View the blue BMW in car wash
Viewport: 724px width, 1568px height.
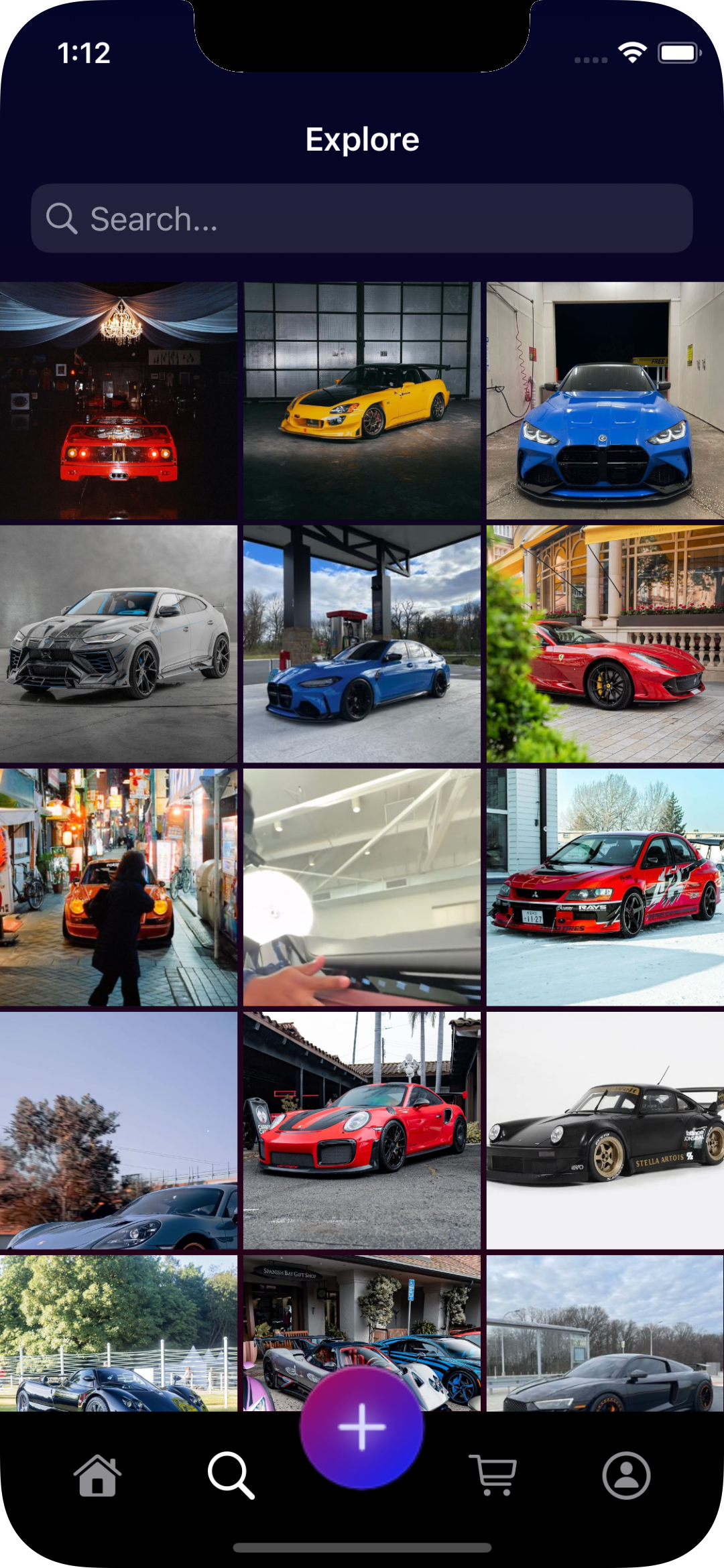click(605, 401)
